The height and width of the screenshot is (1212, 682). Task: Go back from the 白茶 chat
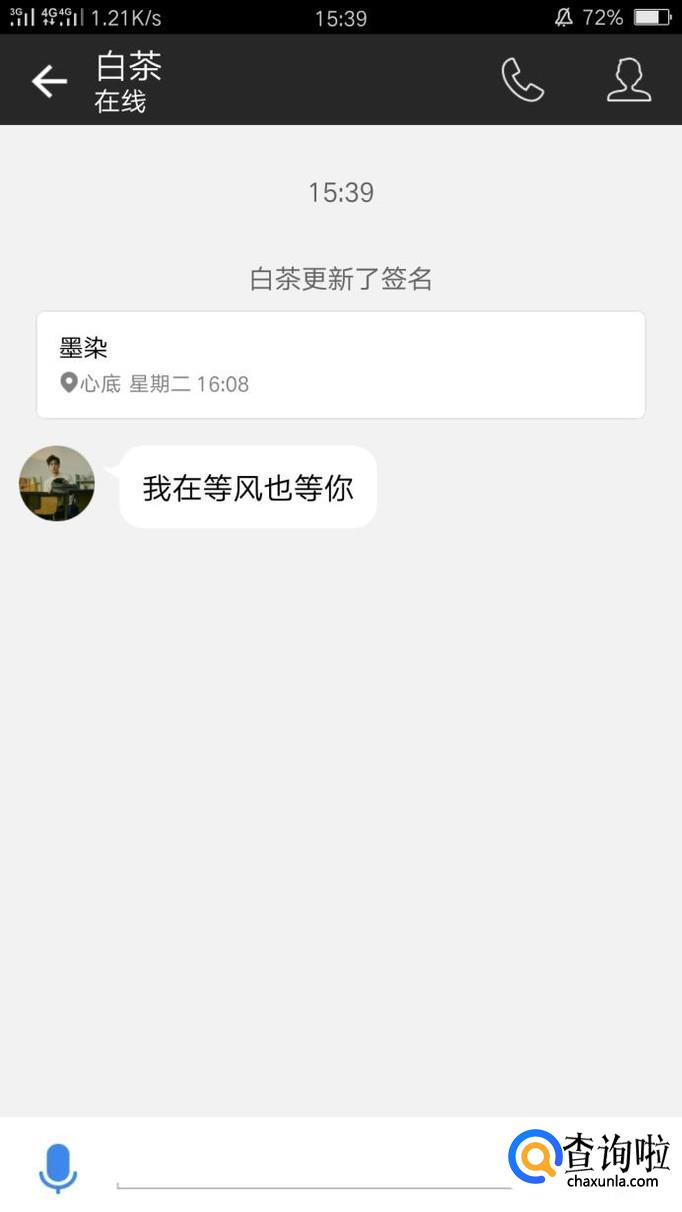coord(49,81)
